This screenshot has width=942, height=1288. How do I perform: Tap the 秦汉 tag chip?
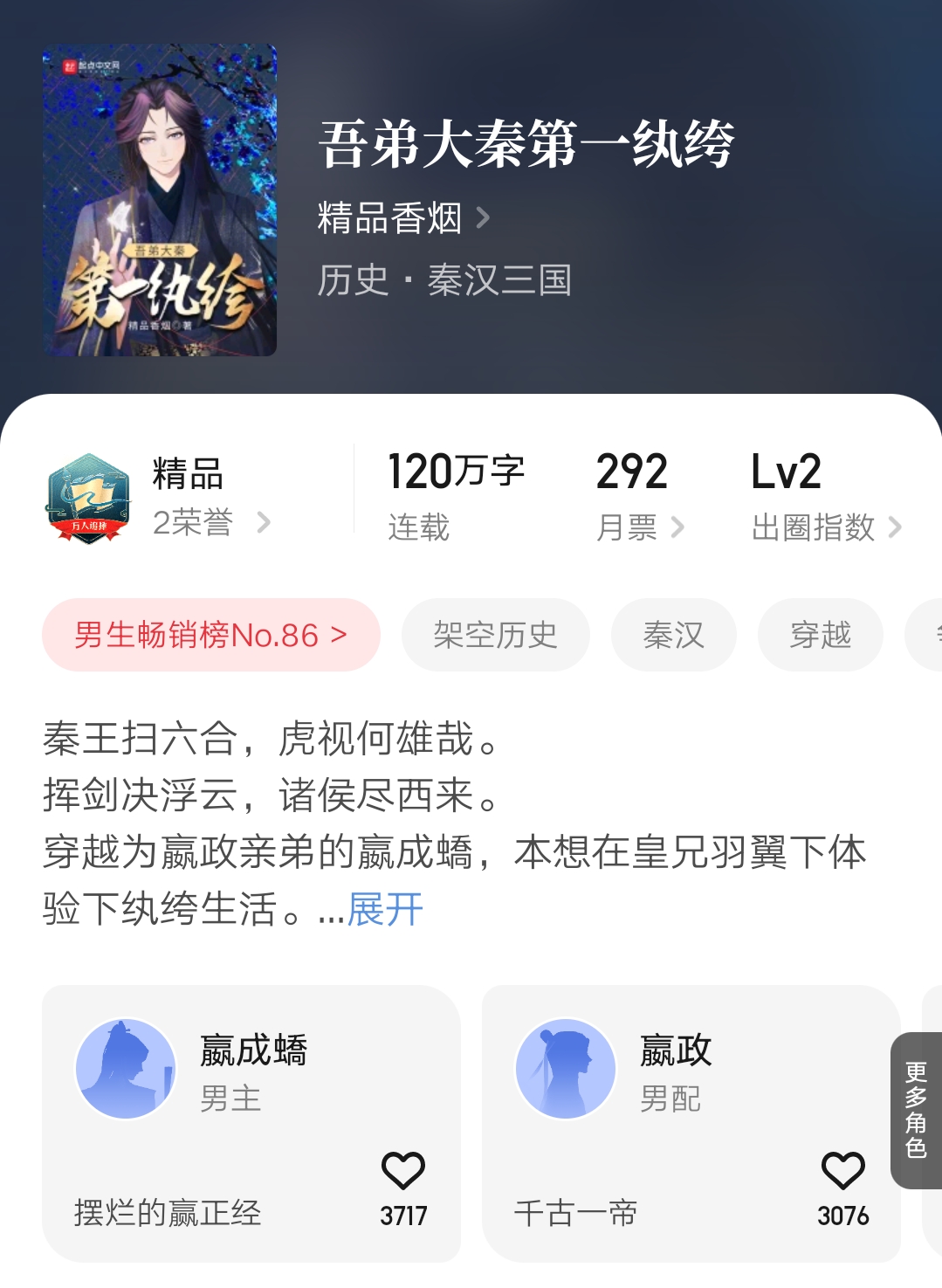673,635
